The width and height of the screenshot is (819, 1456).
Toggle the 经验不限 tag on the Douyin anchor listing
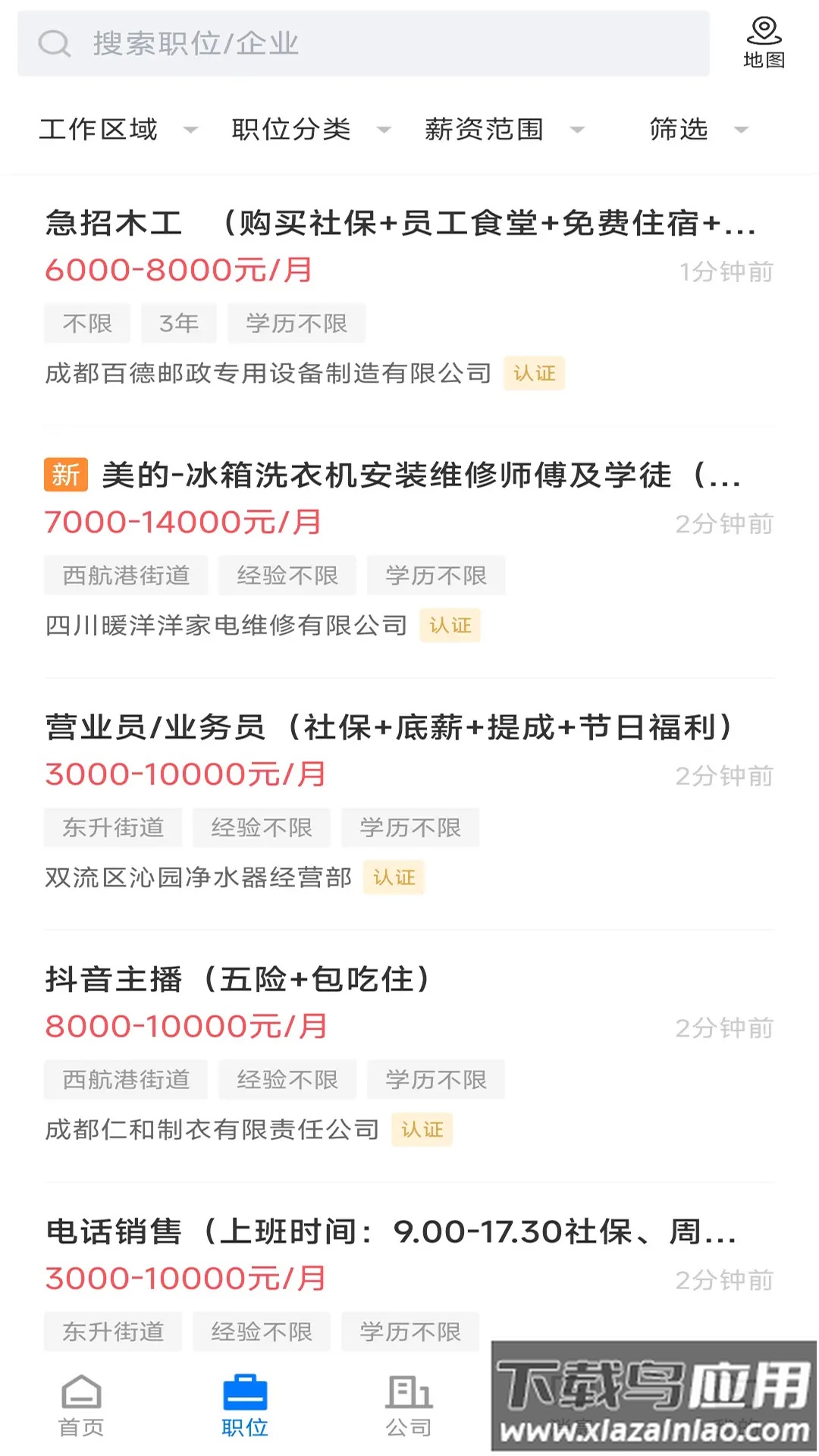pyautogui.click(x=287, y=1080)
